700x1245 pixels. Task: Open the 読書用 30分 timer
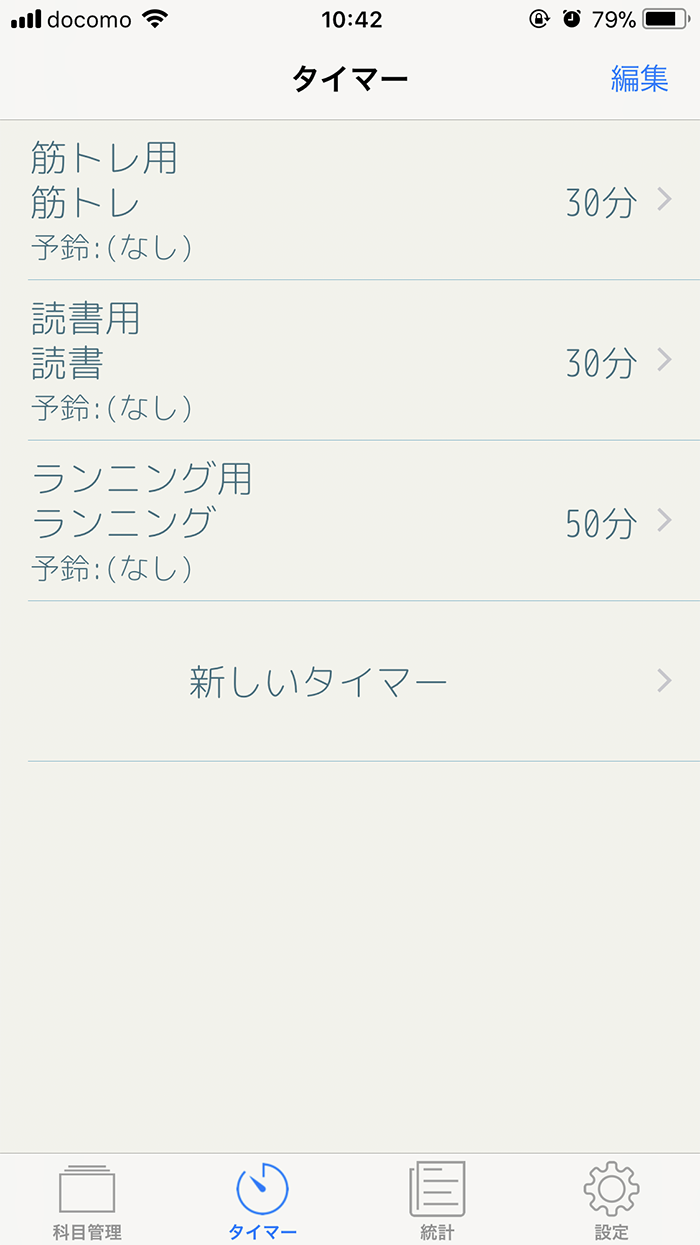[350, 361]
